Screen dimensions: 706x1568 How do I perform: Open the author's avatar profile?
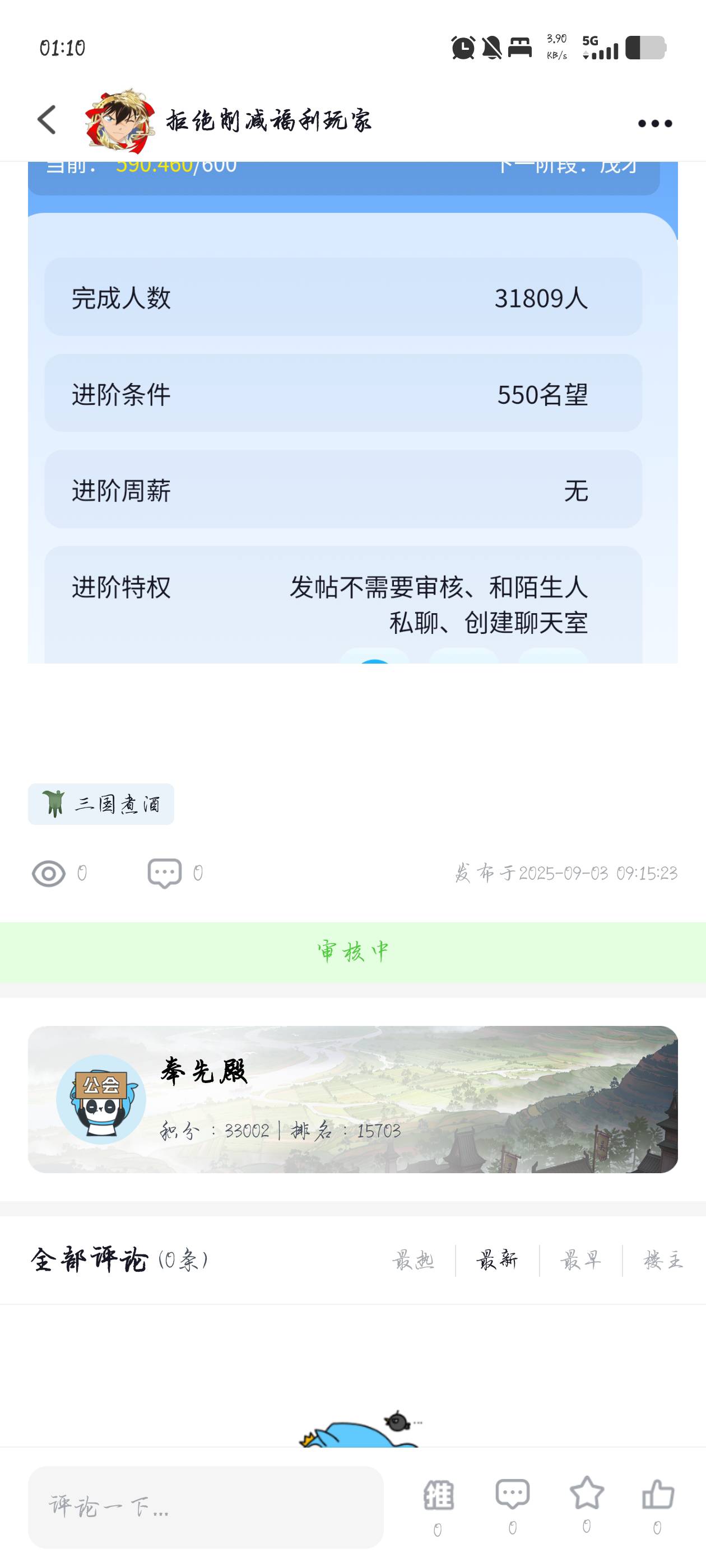tap(119, 120)
